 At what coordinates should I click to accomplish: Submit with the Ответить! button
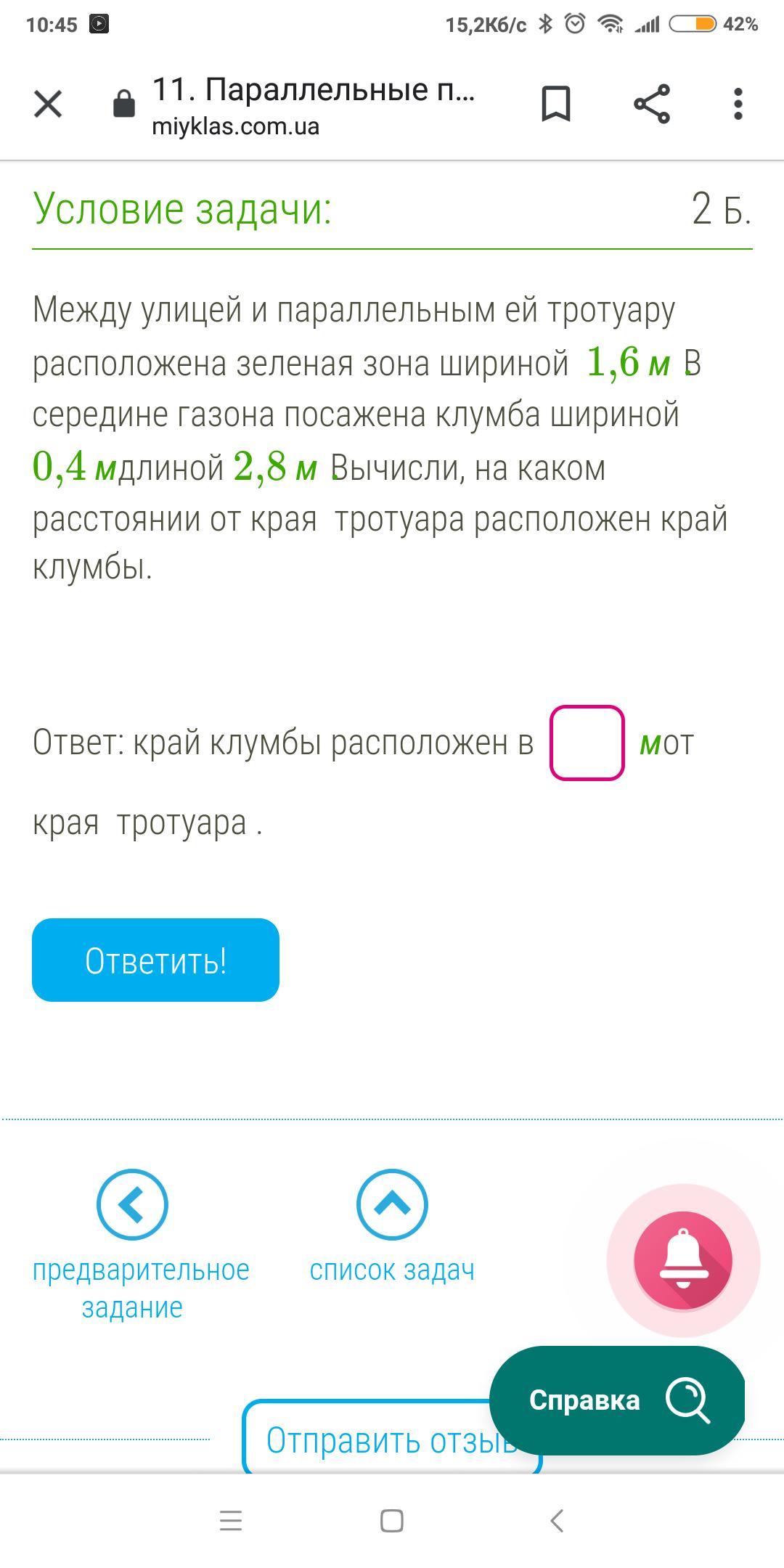155,960
